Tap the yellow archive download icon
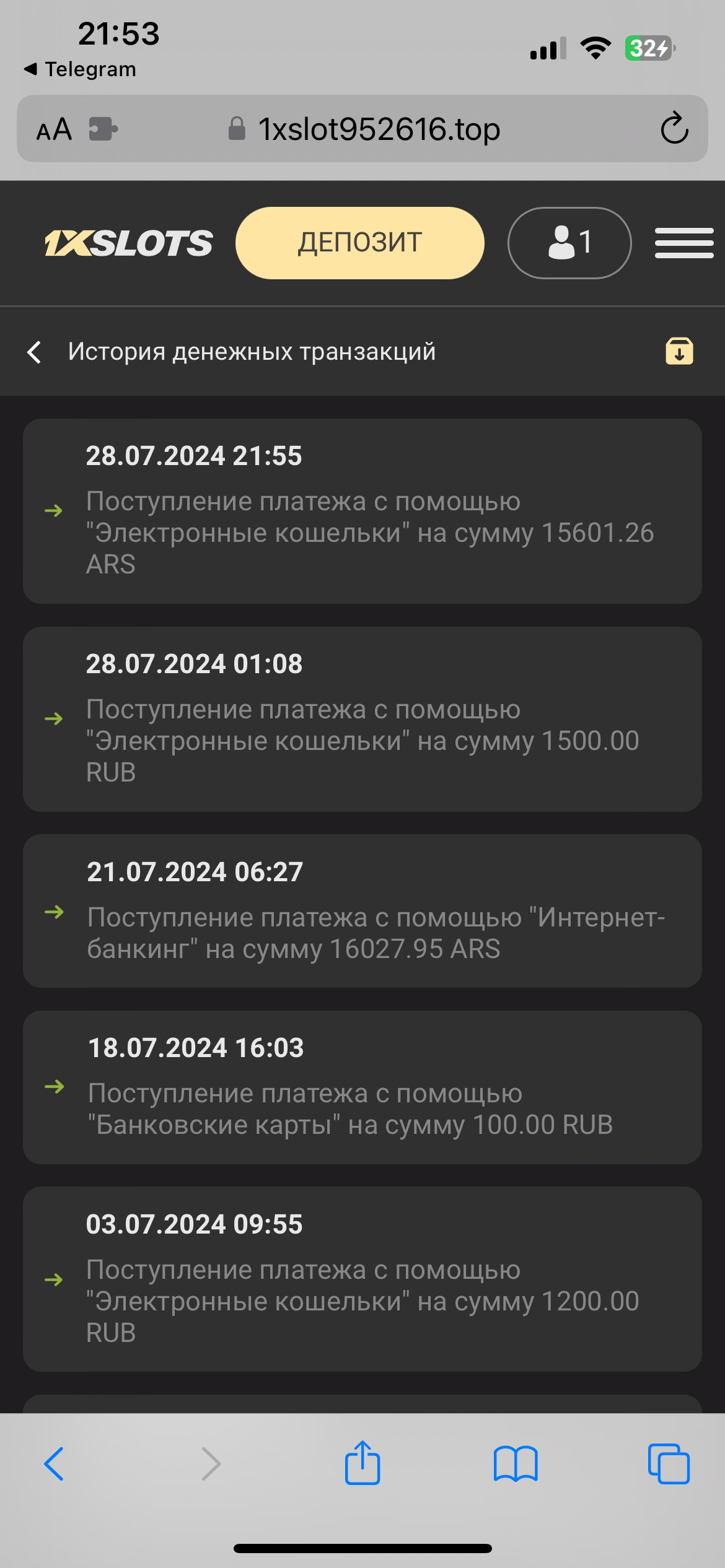725x1568 pixels. click(x=679, y=351)
